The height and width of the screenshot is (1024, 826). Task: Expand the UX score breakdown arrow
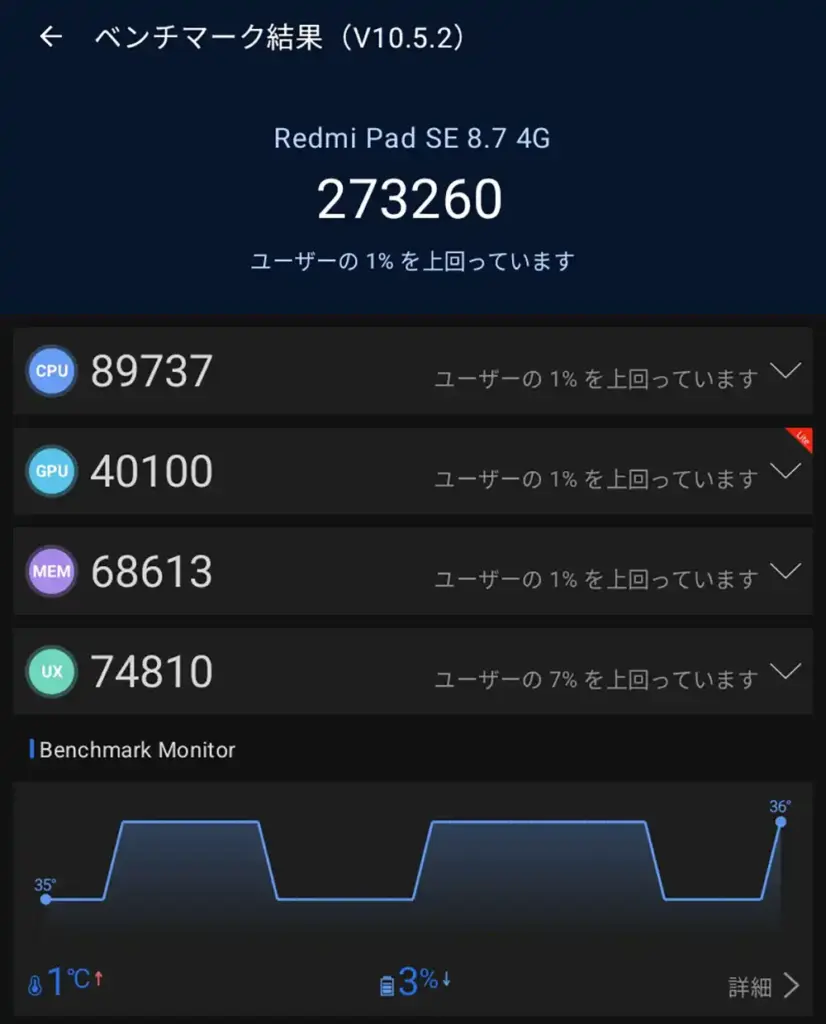click(785, 672)
